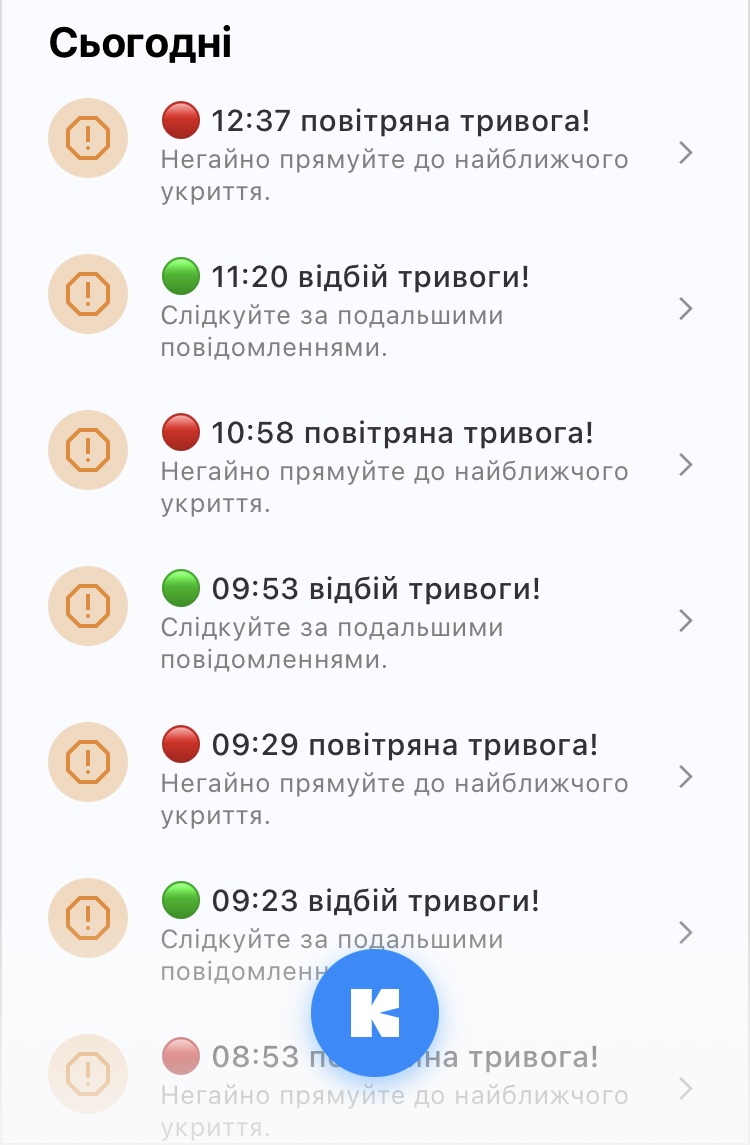The width and height of the screenshot is (750, 1145).
Task: Open the 12:37 повітряна тривога alert
Action: click(400, 152)
